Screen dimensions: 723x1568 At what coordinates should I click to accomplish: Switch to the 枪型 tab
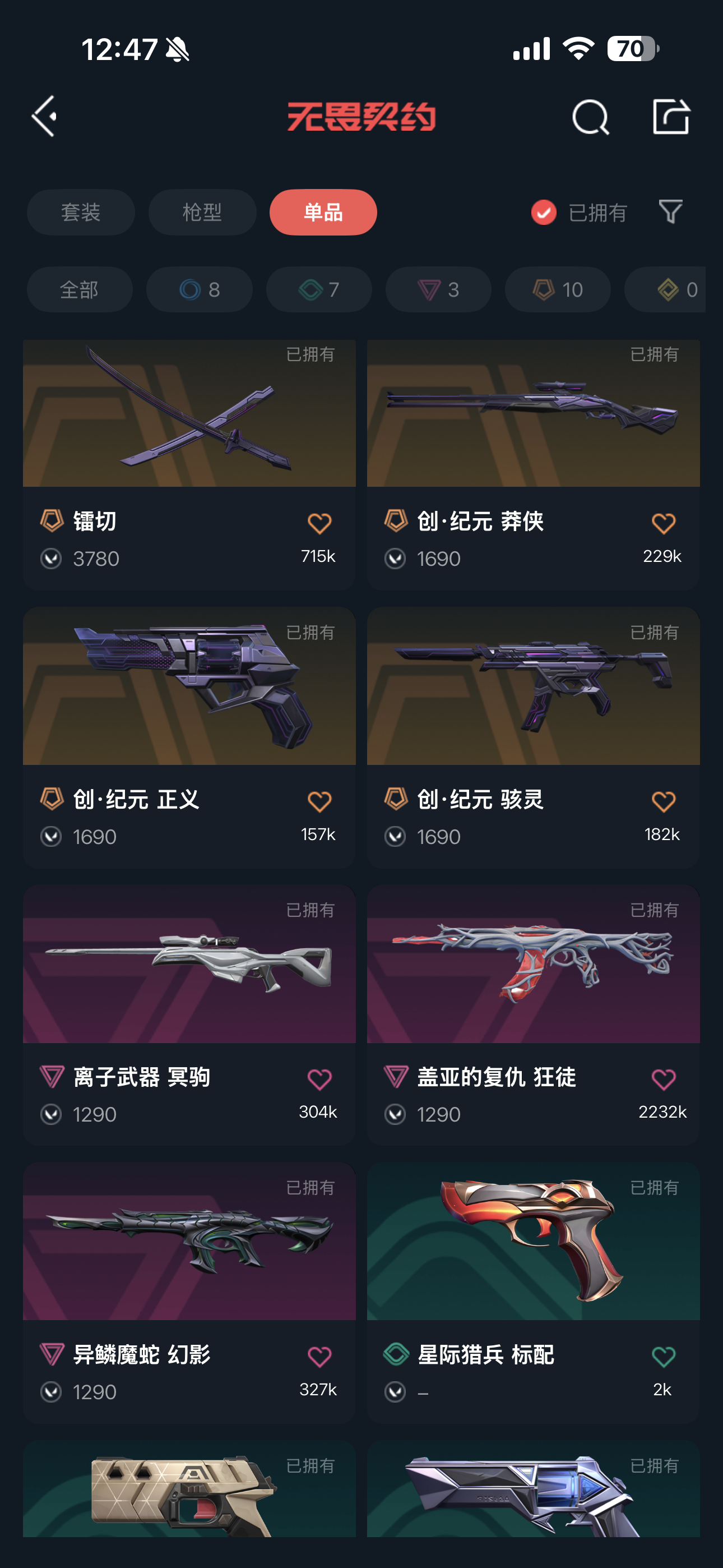202,213
